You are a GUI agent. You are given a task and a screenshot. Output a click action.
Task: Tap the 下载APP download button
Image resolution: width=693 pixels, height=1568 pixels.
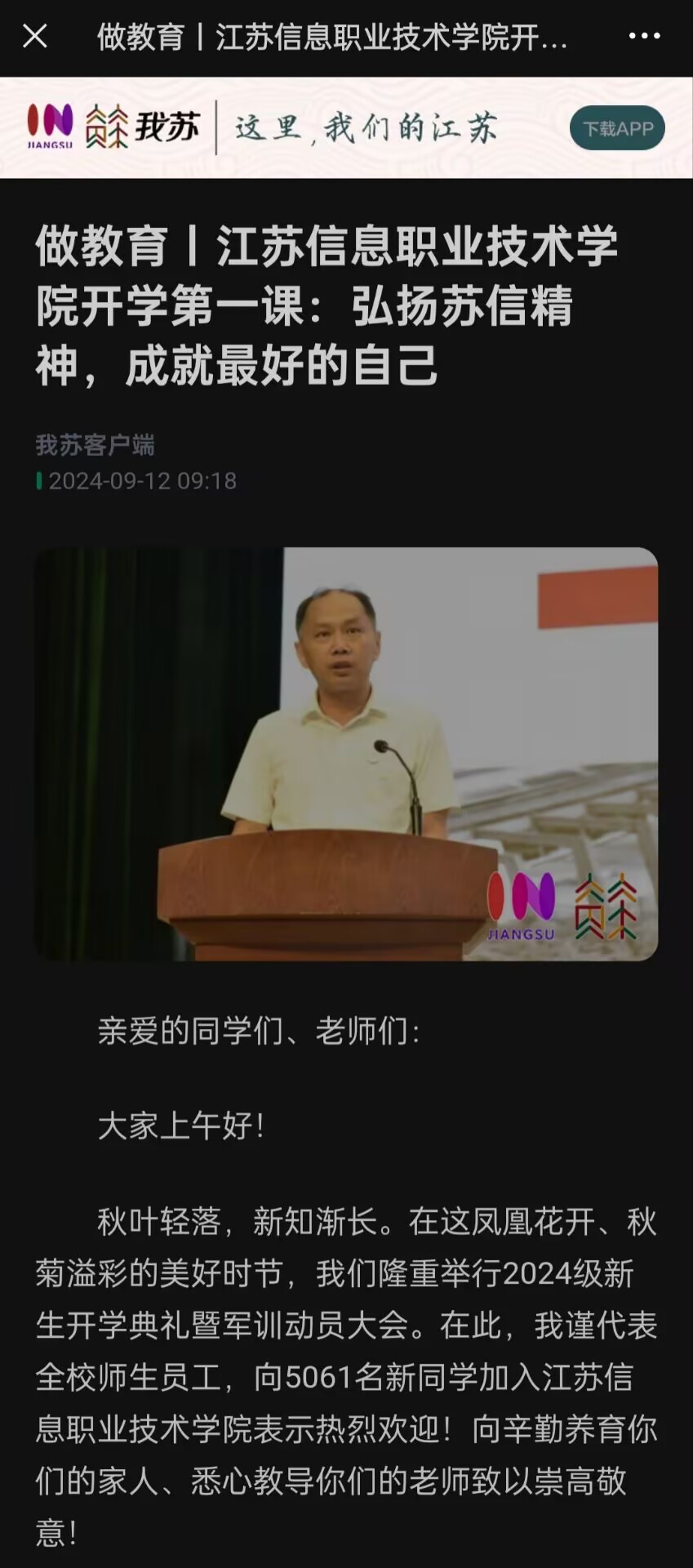click(617, 128)
